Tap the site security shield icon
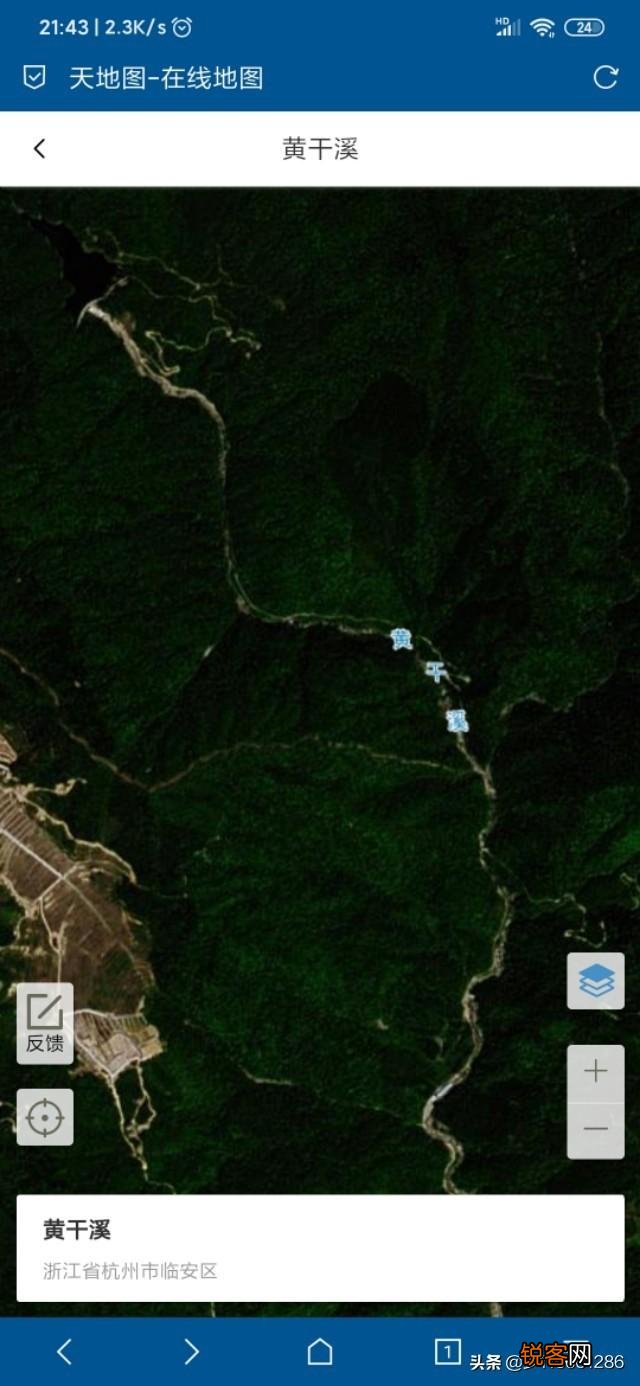 point(35,78)
